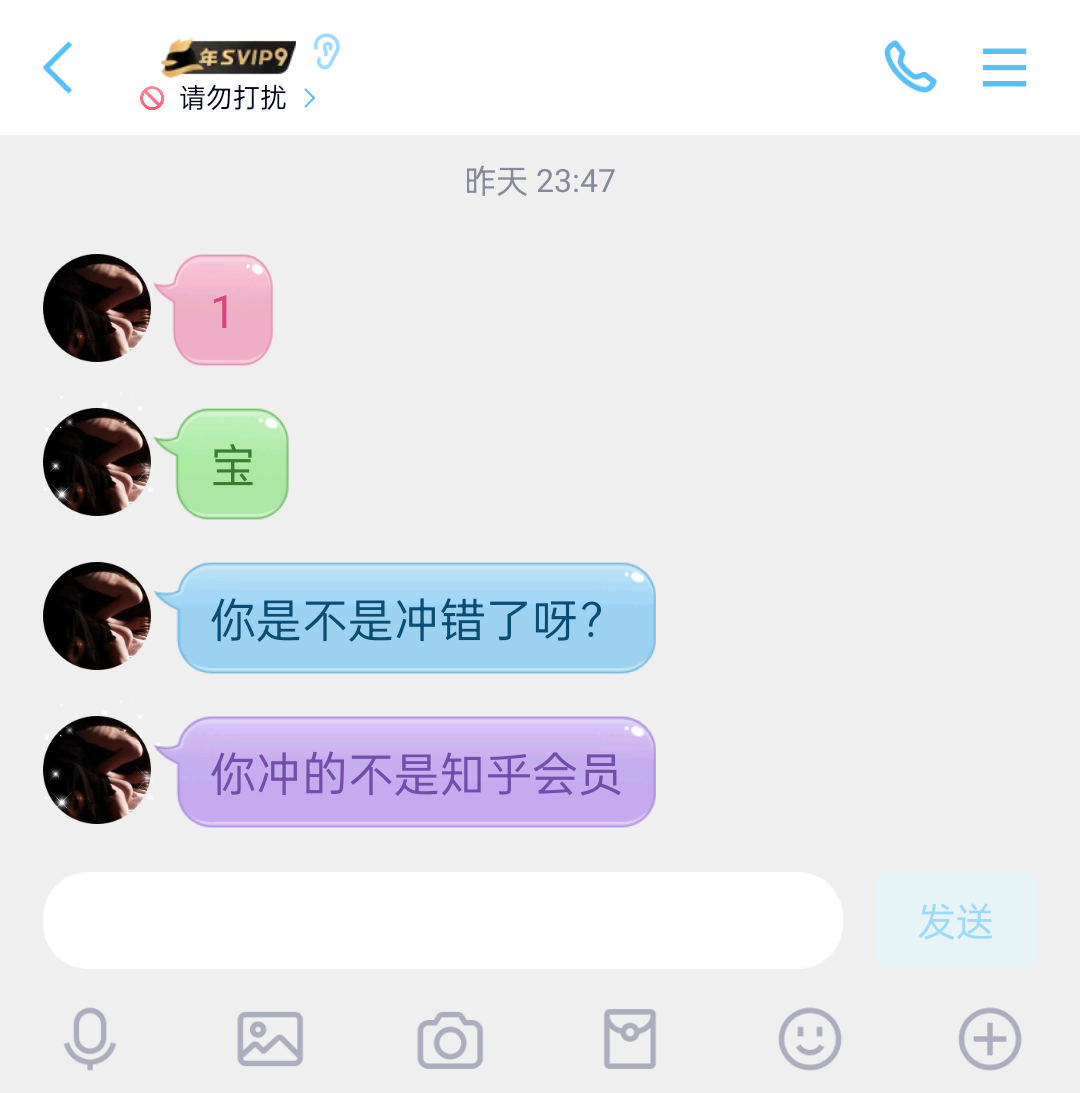Send a red packet
The image size is (1080, 1093).
(x=630, y=1040)
